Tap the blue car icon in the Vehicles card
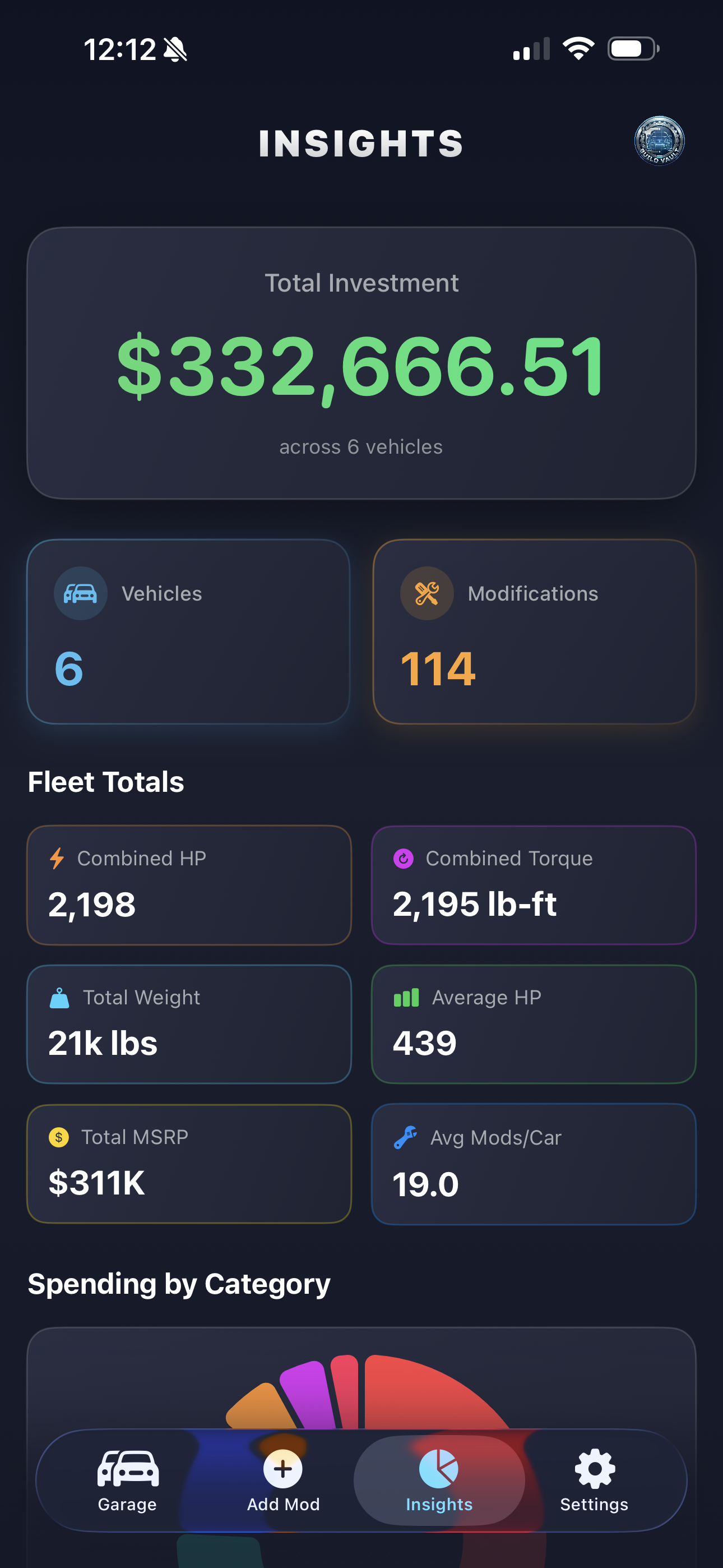Viewport: 723px width, 1568px height. click(x=80, y=593)
